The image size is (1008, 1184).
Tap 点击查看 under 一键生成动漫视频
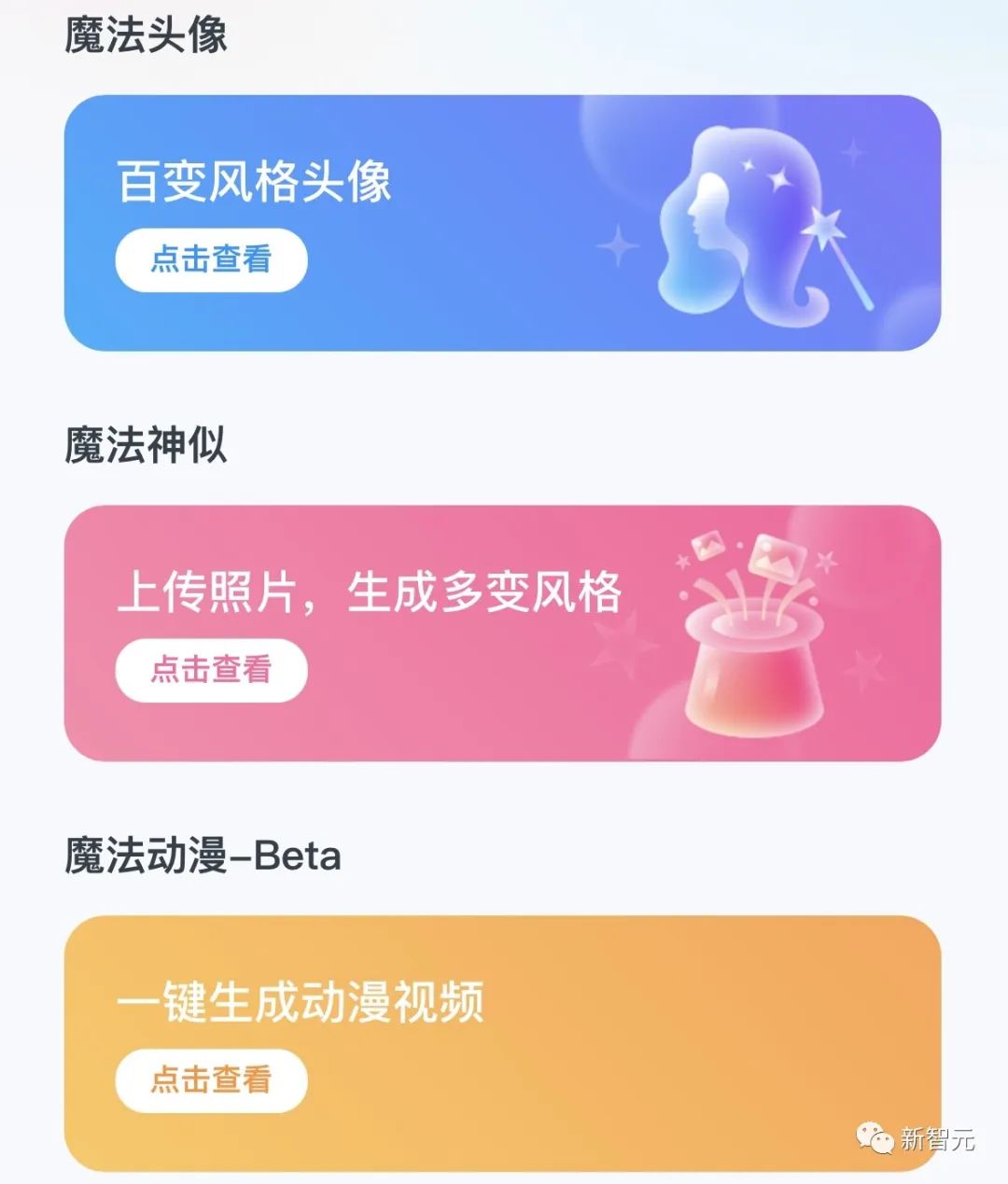[211, 1080]
